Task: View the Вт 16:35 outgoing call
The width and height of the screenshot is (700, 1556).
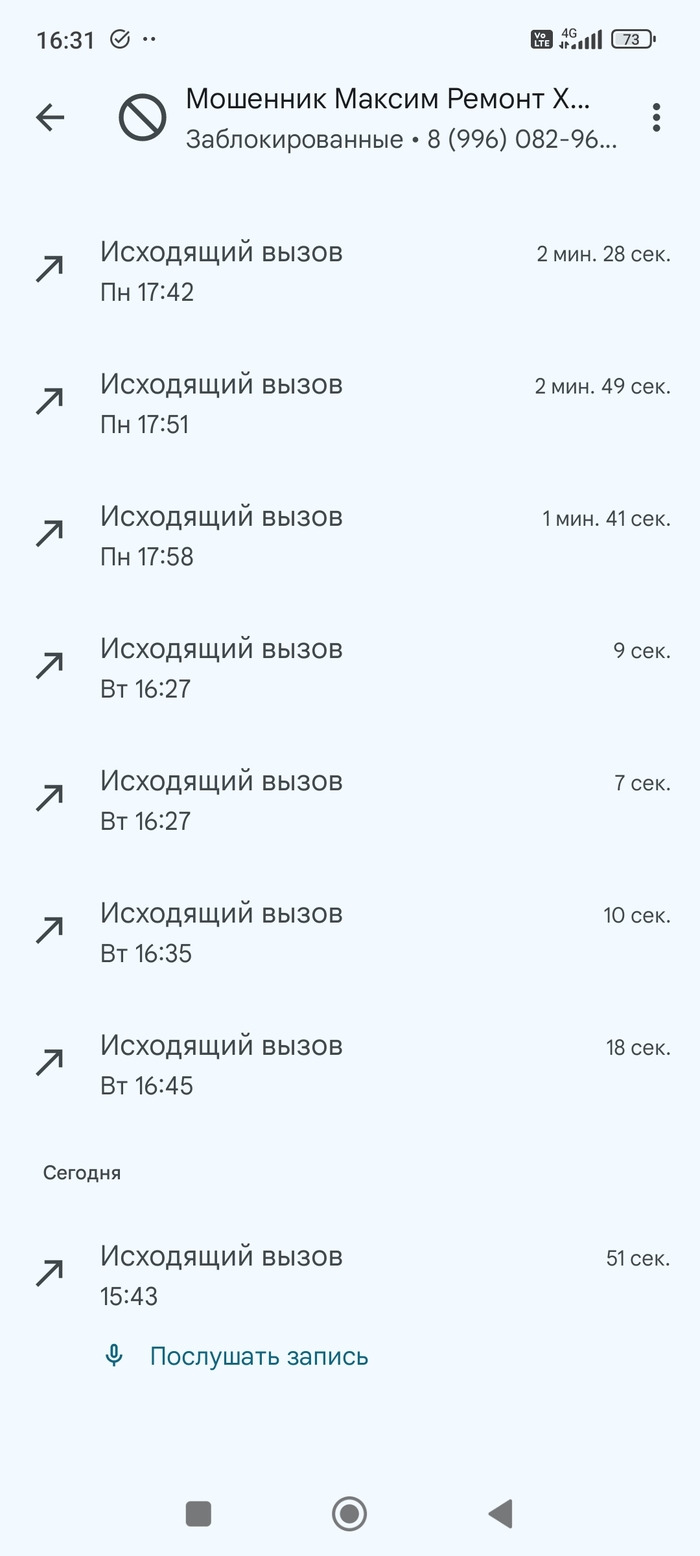Action: (350, 932)
